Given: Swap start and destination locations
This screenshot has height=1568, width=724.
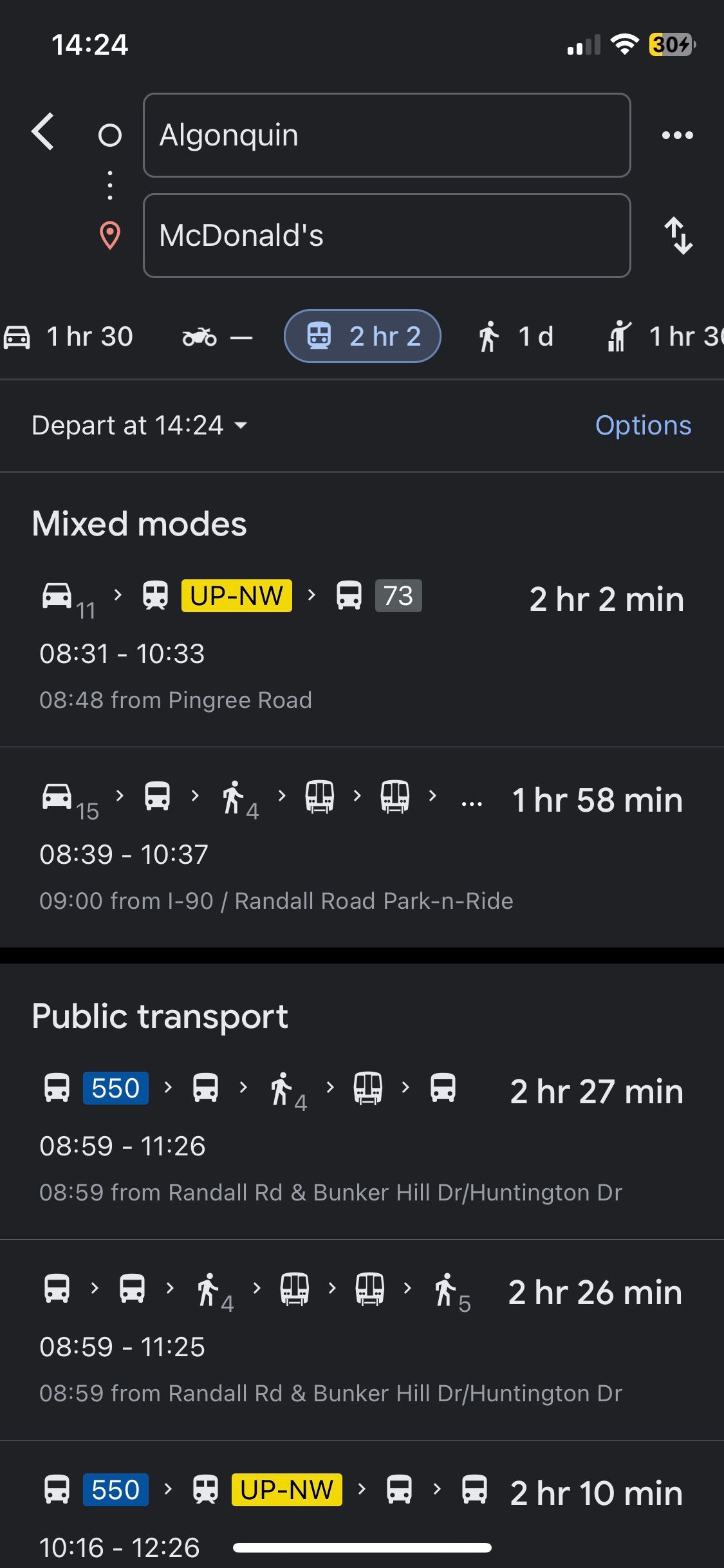Looking at the screenshot, I should pyautogui.click(x=678, y=236).
